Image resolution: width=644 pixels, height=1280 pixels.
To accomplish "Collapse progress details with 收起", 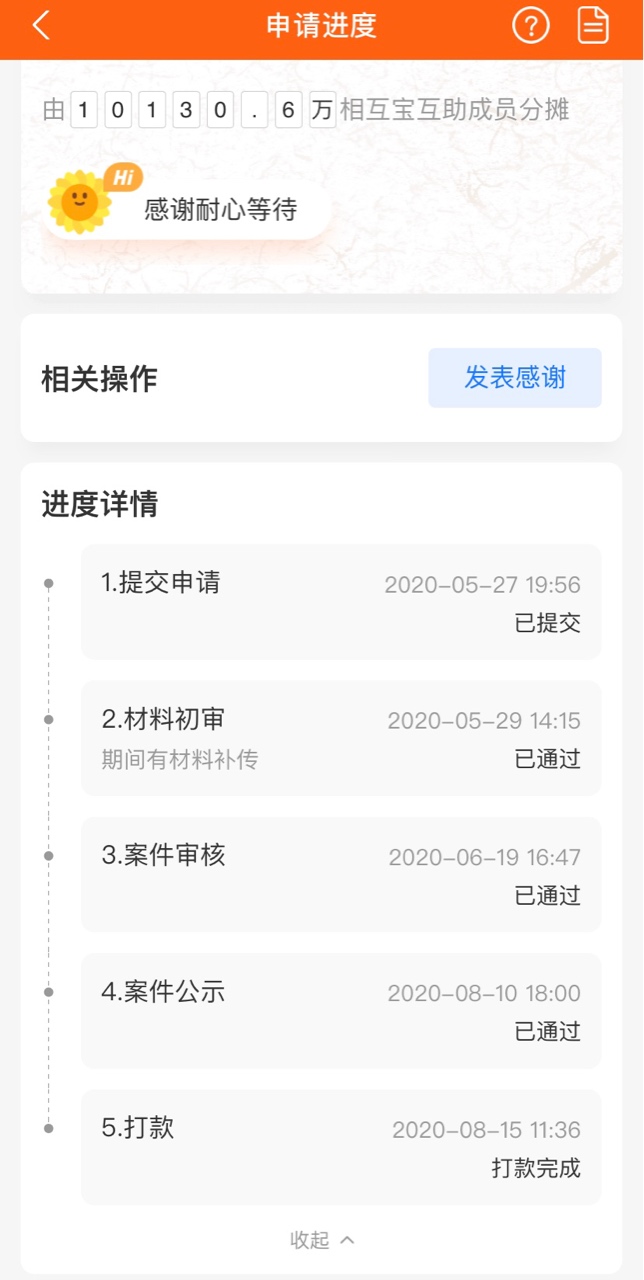I will pos(322,1240).
